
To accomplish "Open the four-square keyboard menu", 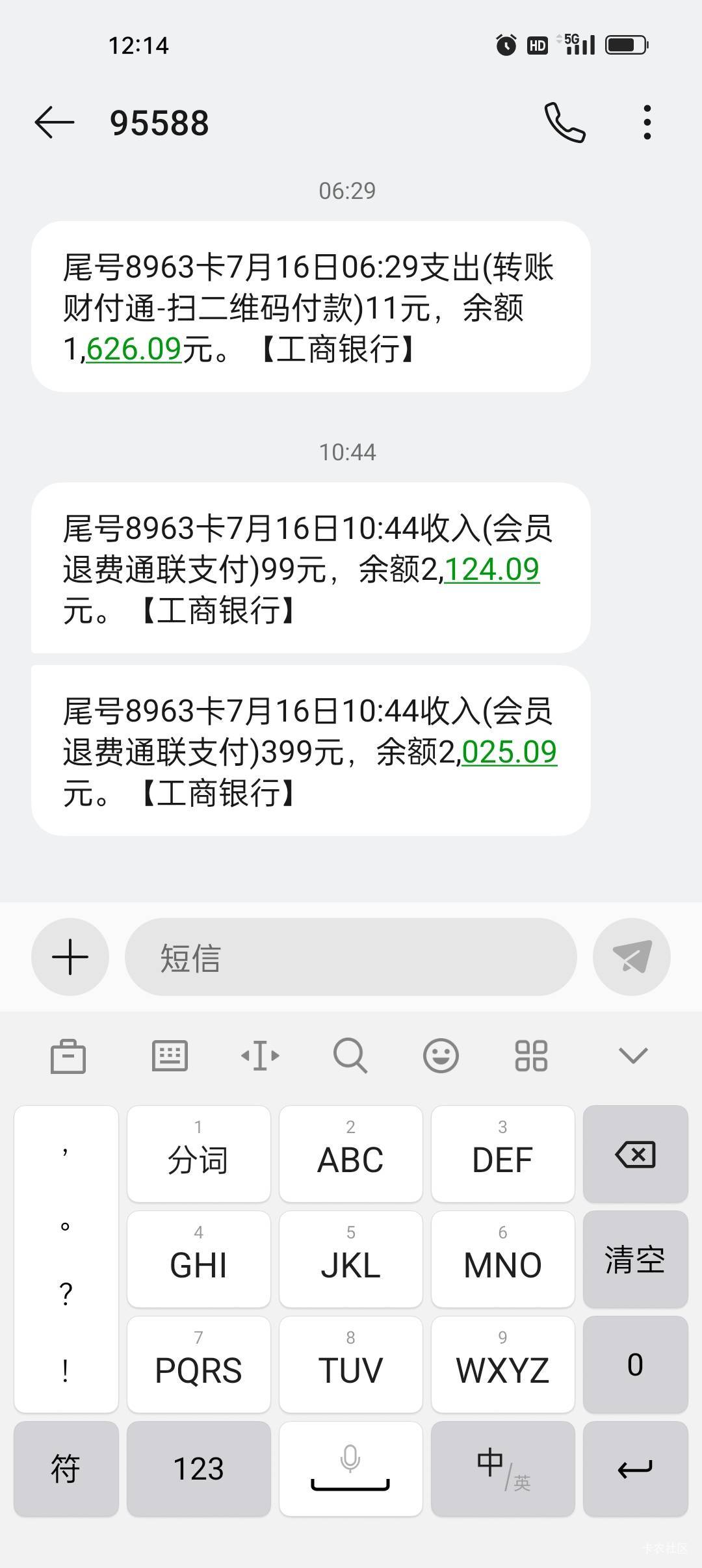I will 531,1056.
